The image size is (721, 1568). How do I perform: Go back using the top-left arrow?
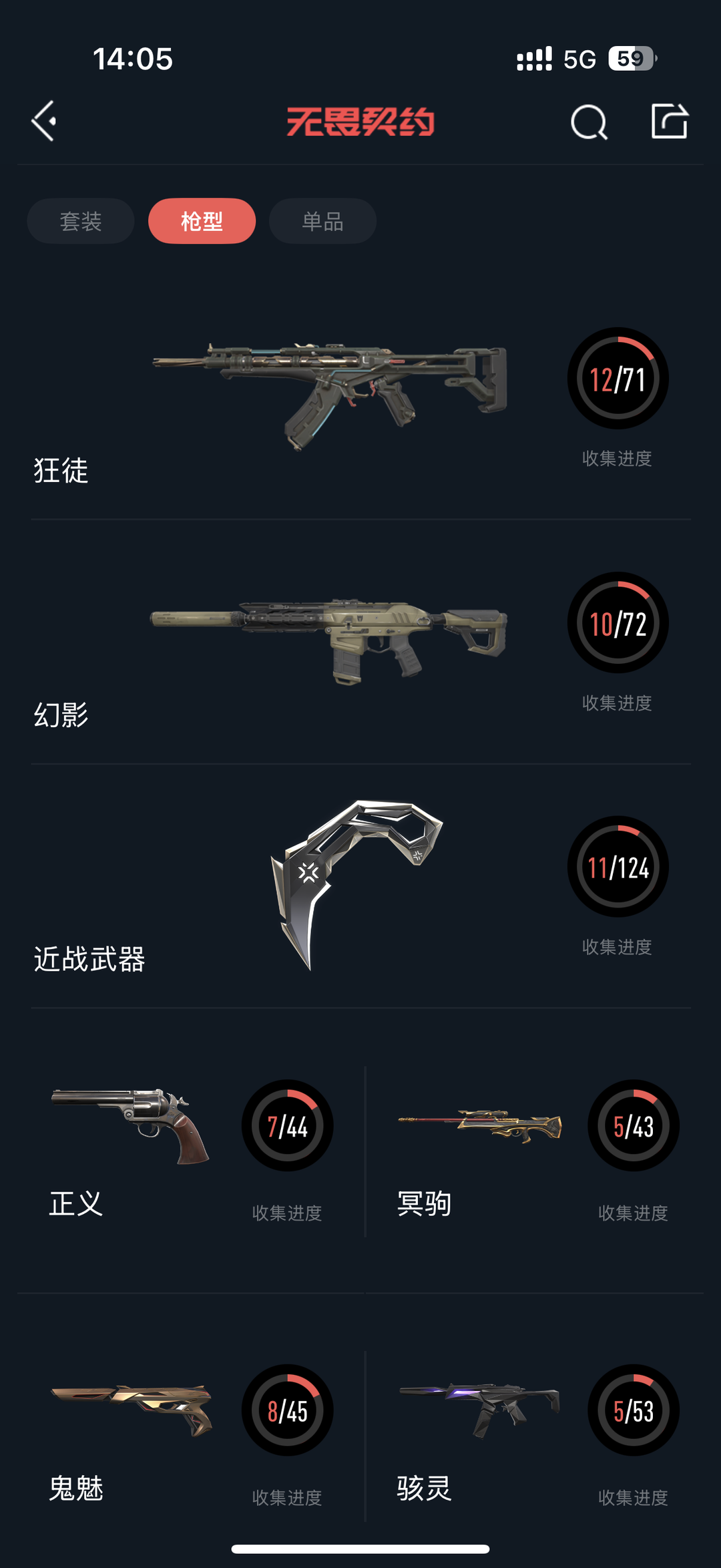coord(44,122)
